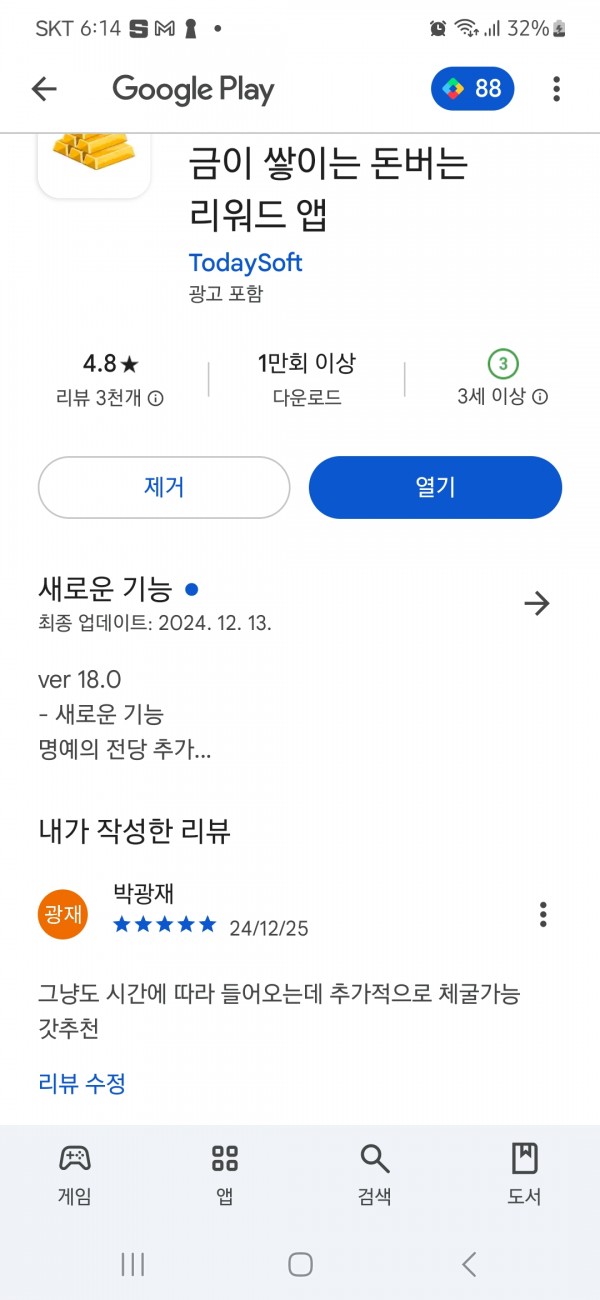Image resolution: width=600 pixels, height=1300 pixels.
Task: Tap 제거 to uninstall the app
Action: [164, 487]
